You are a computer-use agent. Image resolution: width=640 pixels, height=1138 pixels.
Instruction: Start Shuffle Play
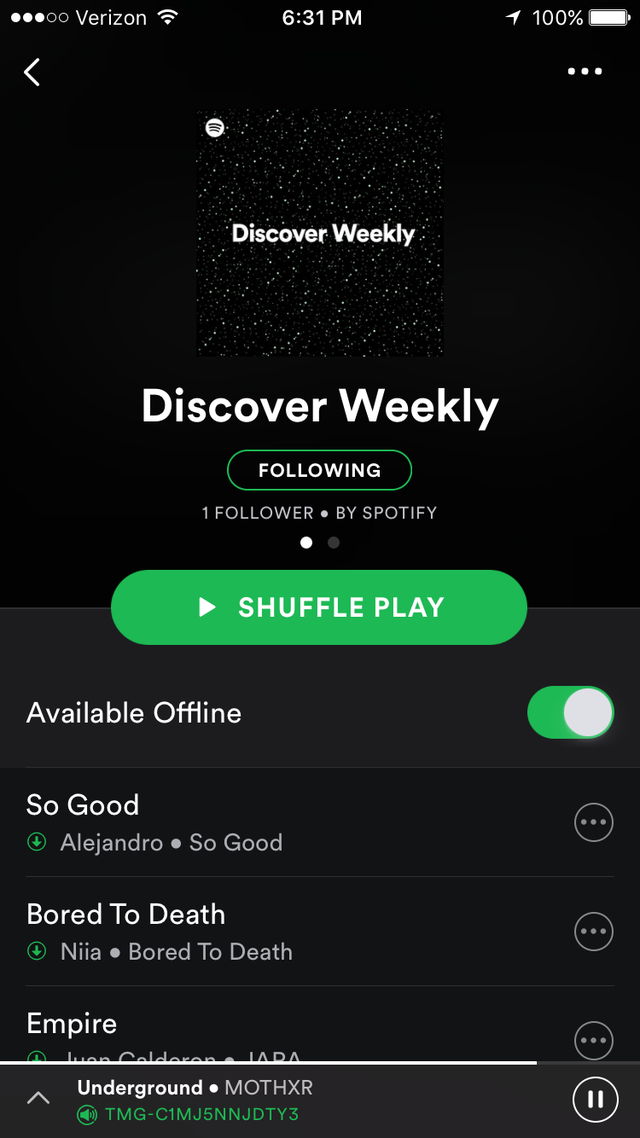[x=319, y=607]
